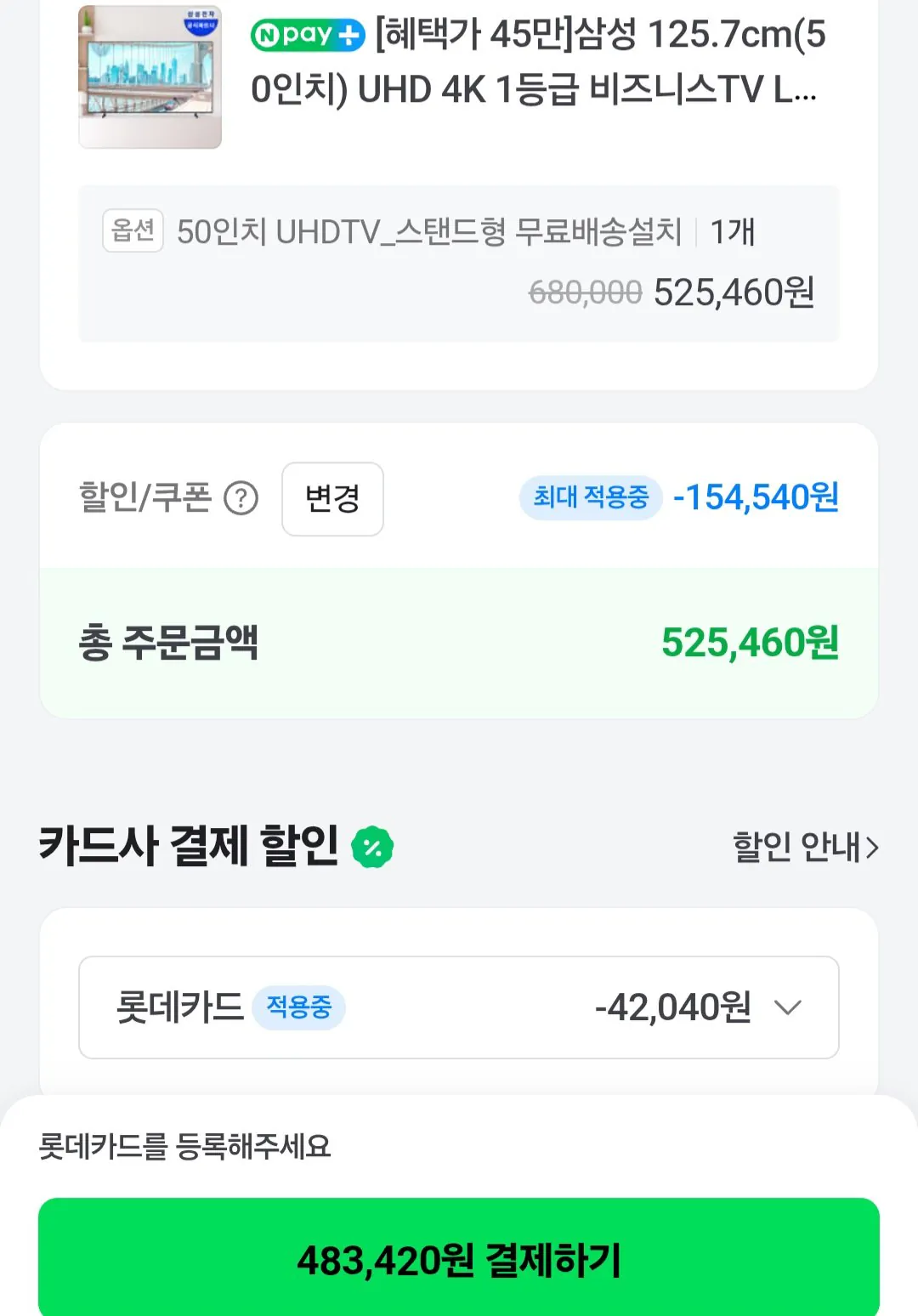Click the -154,540원 discount amount

pyautogui.click(x=755, y=500)
